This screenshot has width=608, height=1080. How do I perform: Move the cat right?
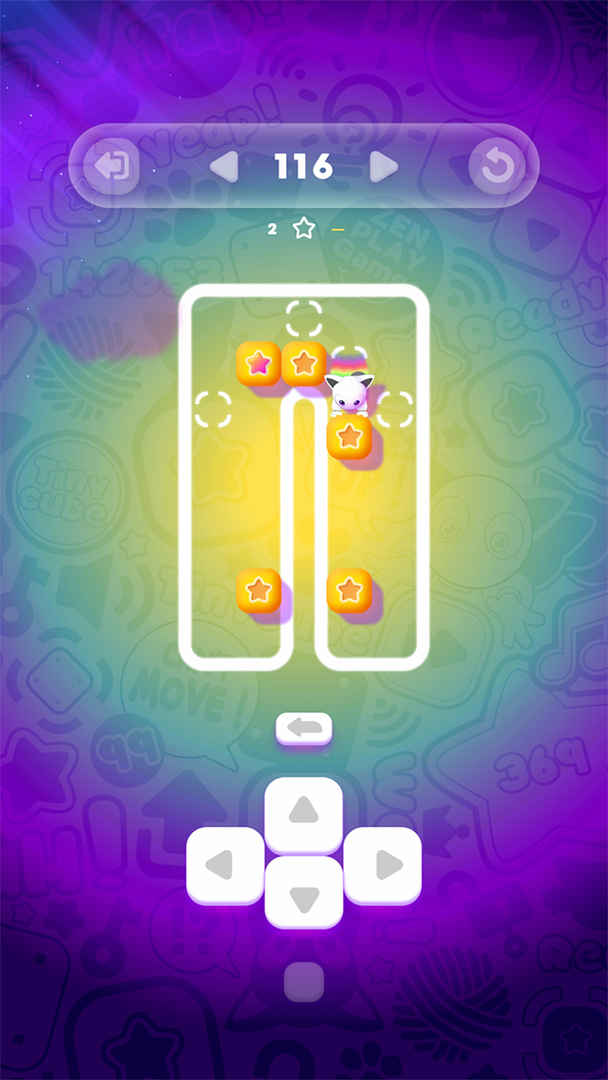(383, 865)
